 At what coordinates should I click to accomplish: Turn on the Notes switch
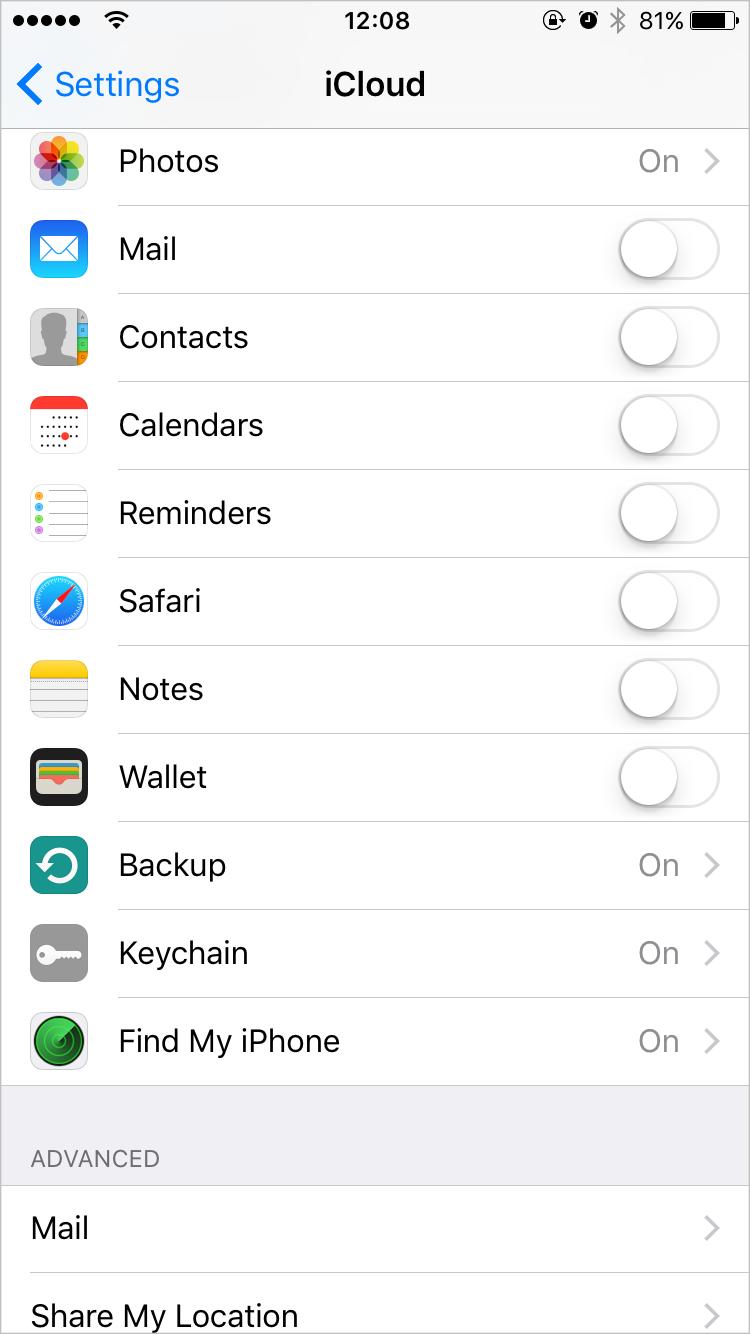668,690
